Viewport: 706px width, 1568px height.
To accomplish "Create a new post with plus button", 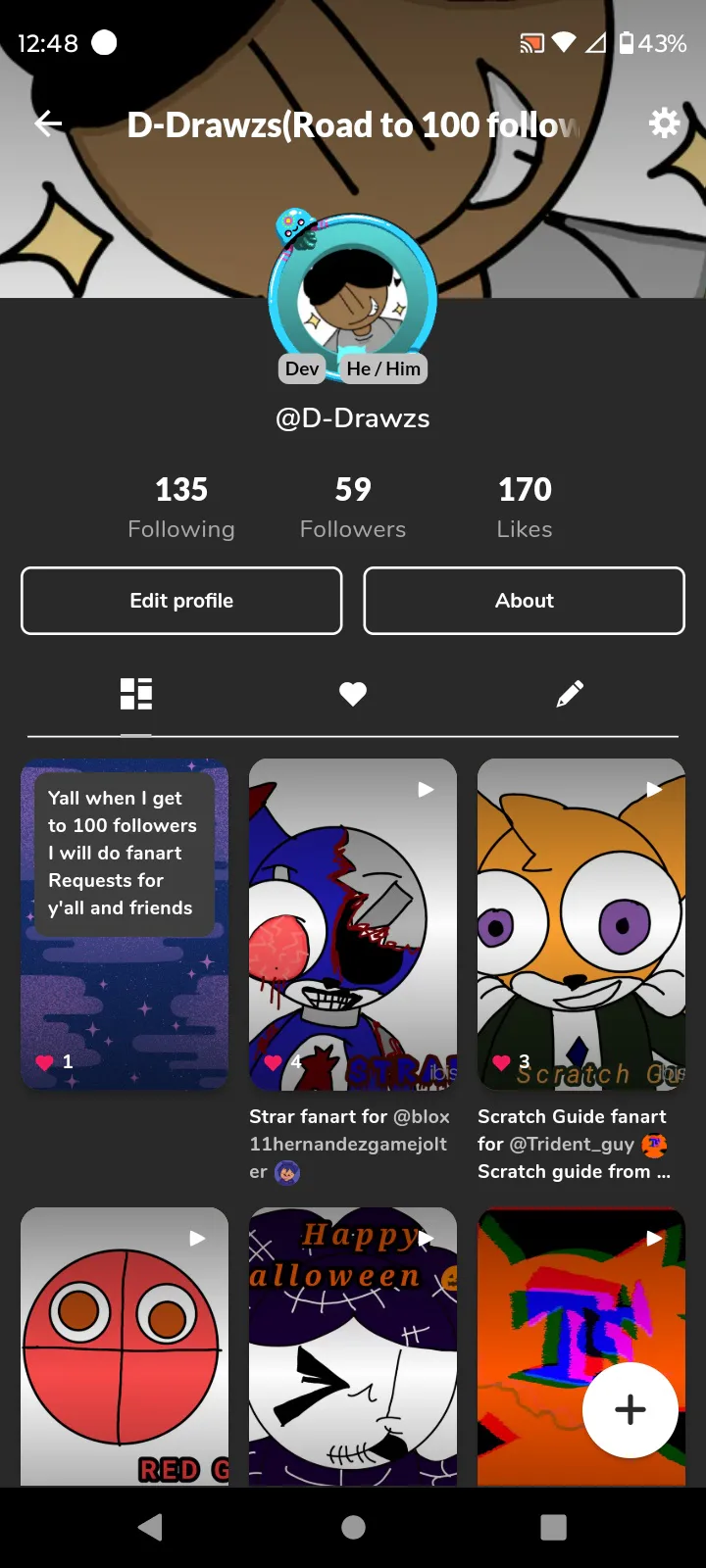I will click(x=630, y=1409).
